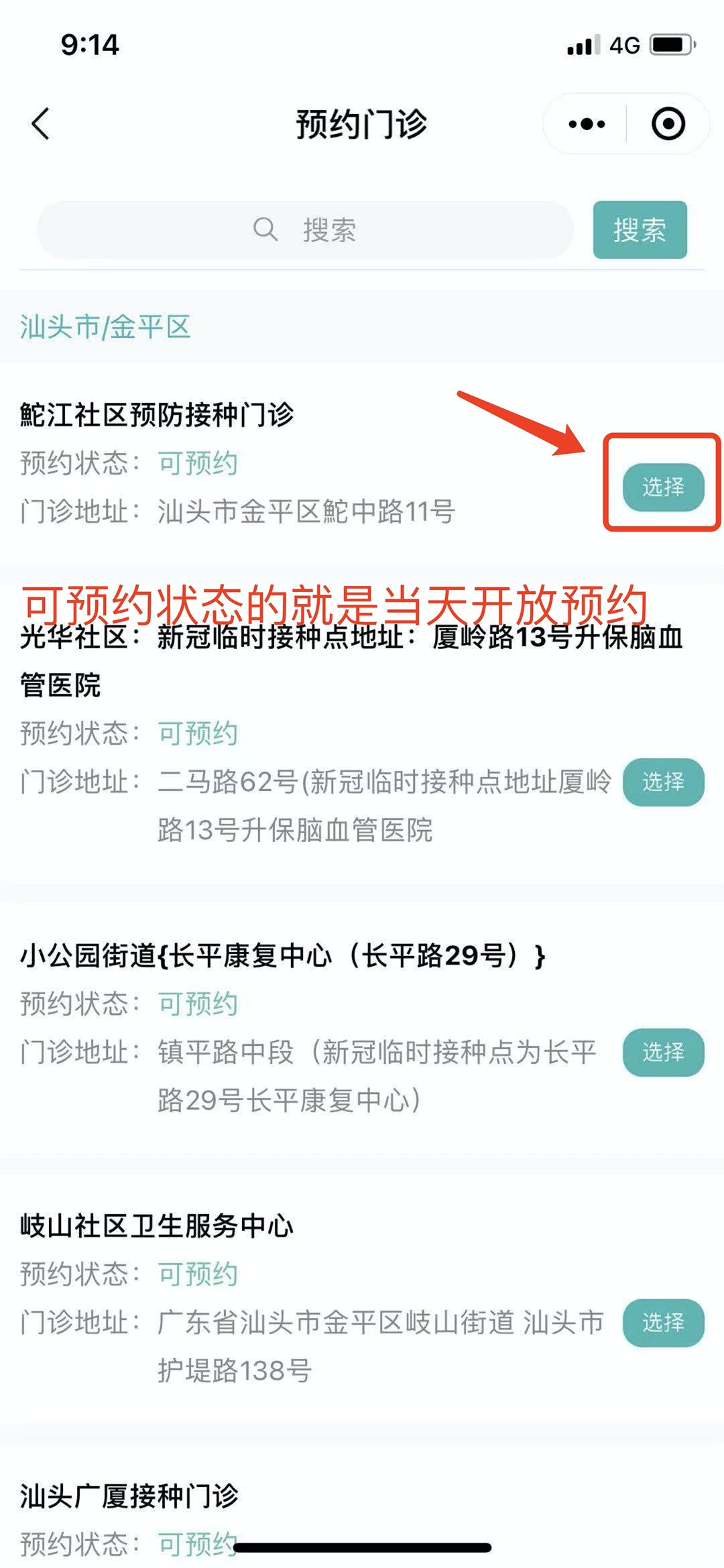Go back from the 预约门诊 page

[x=41, y=124]
